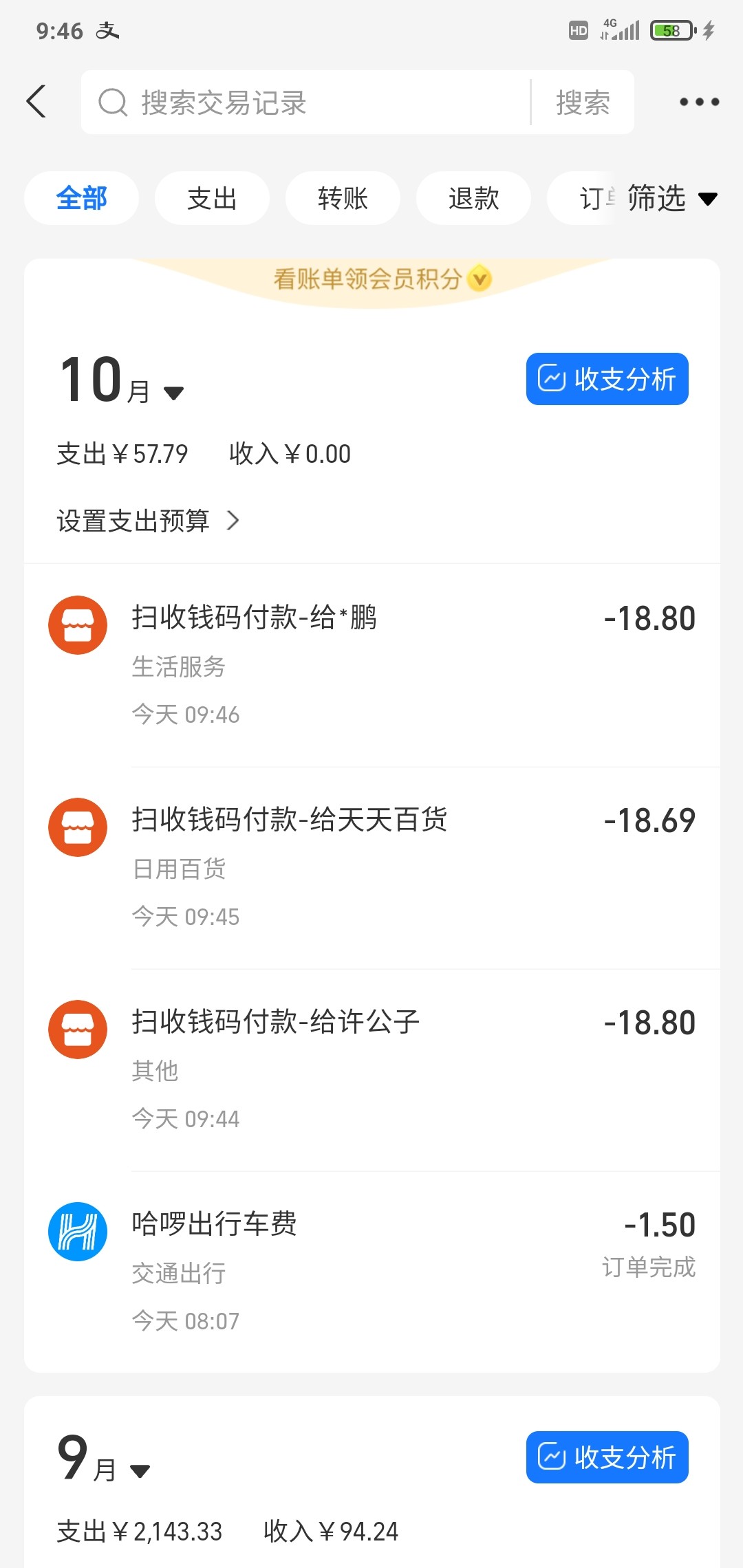Tap the 搜索 button
Viewport: 743px width, 1568px height.
[583, 102]
